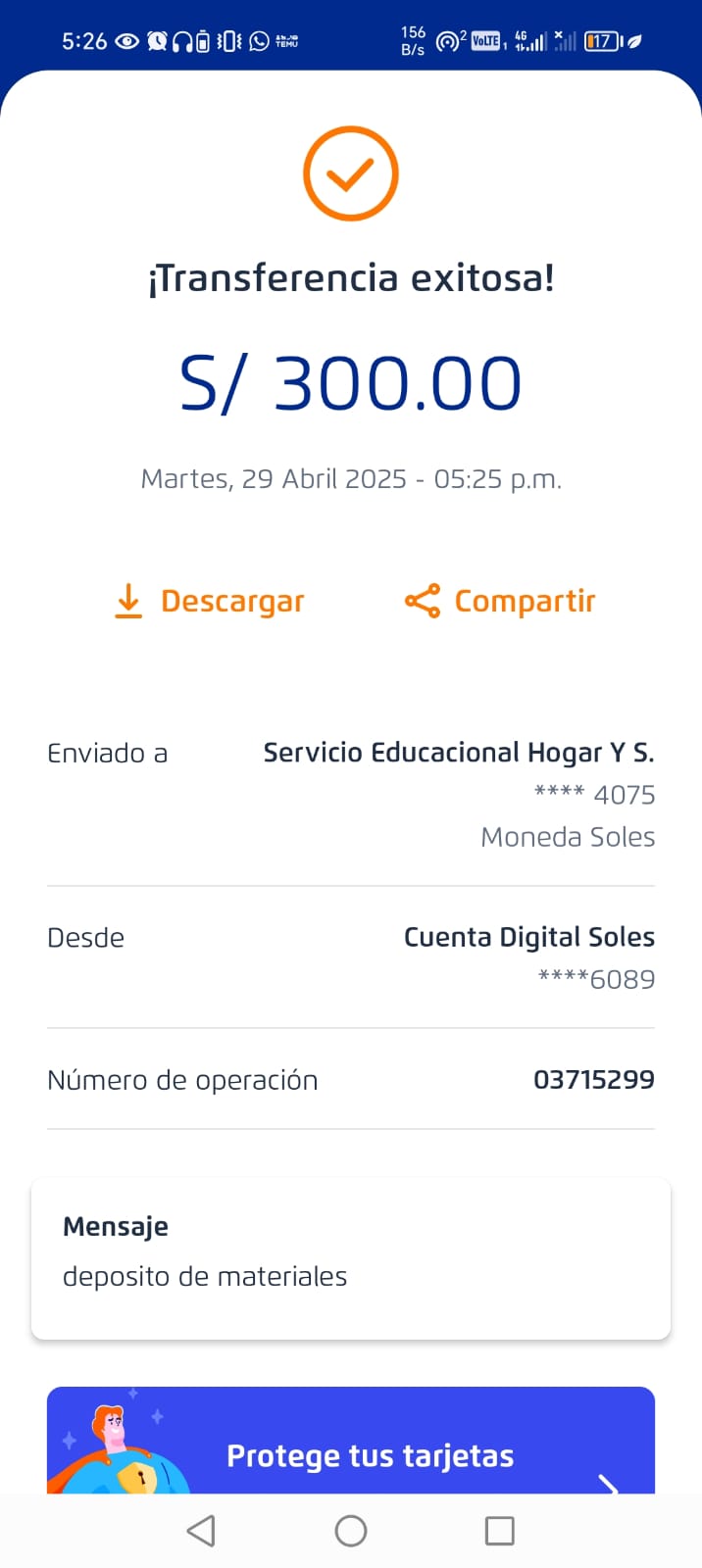Go back using the system back button
The height and width of the screenshot is (1568, 702).
point(201,1531)
